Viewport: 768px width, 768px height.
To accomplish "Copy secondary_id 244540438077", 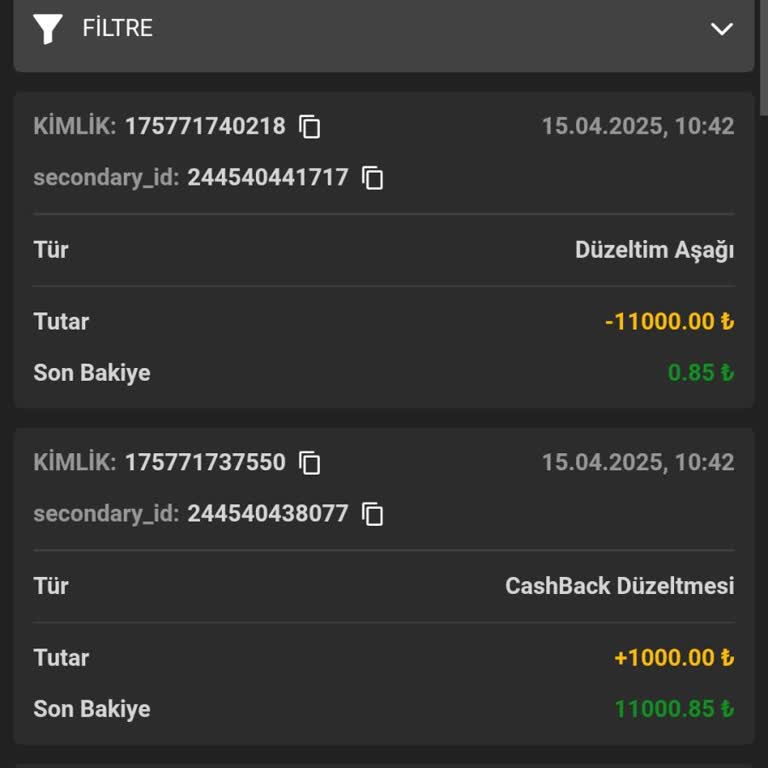I will 373,514.
